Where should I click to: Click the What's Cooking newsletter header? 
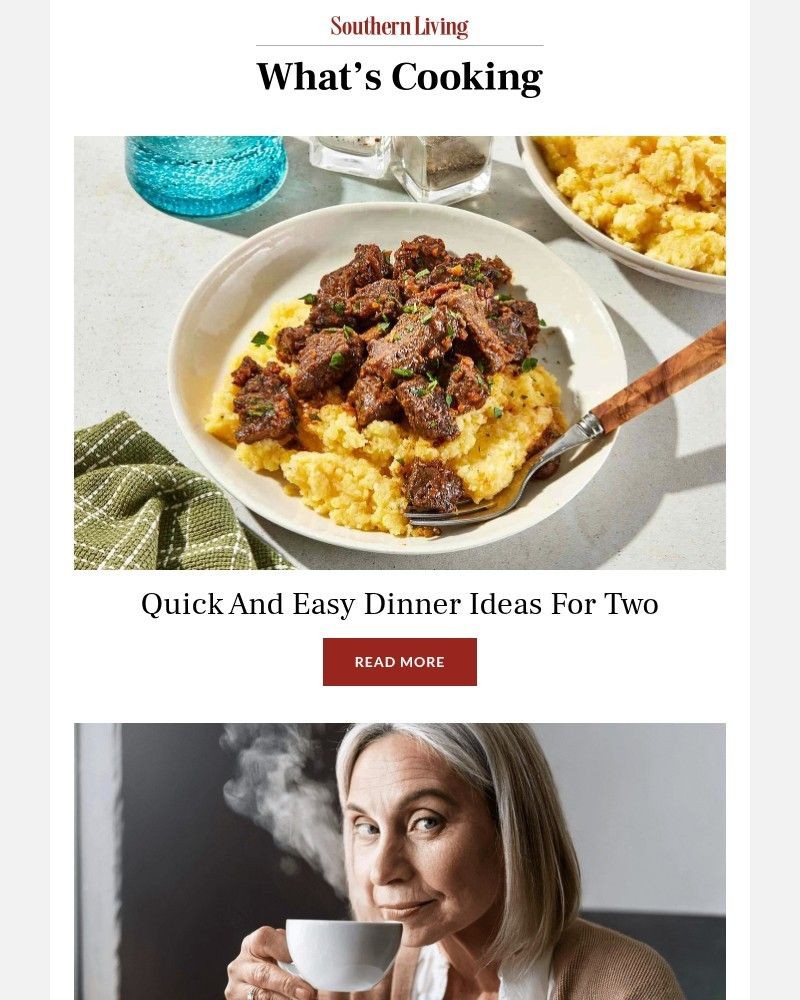(399, 75)
